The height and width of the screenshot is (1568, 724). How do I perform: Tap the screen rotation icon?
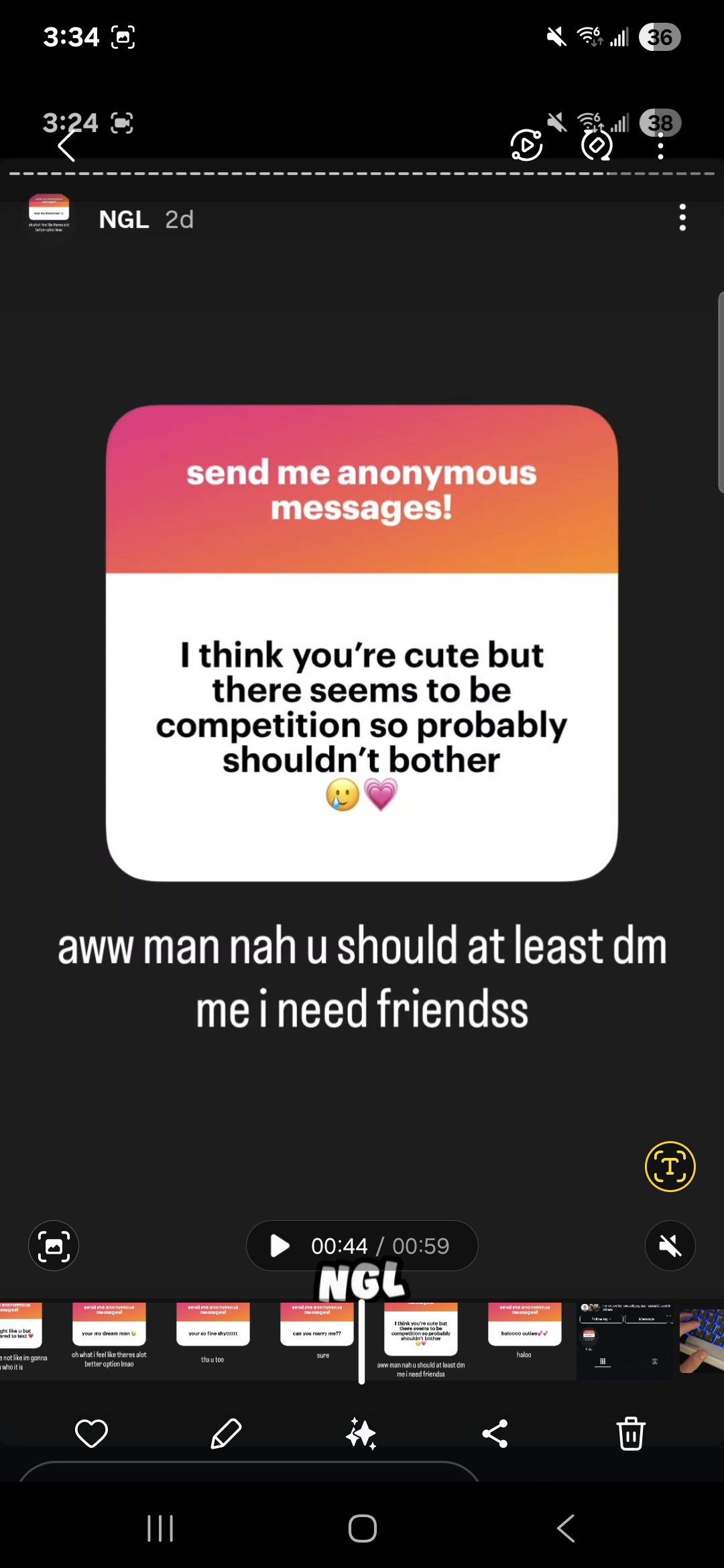(597, 145)
